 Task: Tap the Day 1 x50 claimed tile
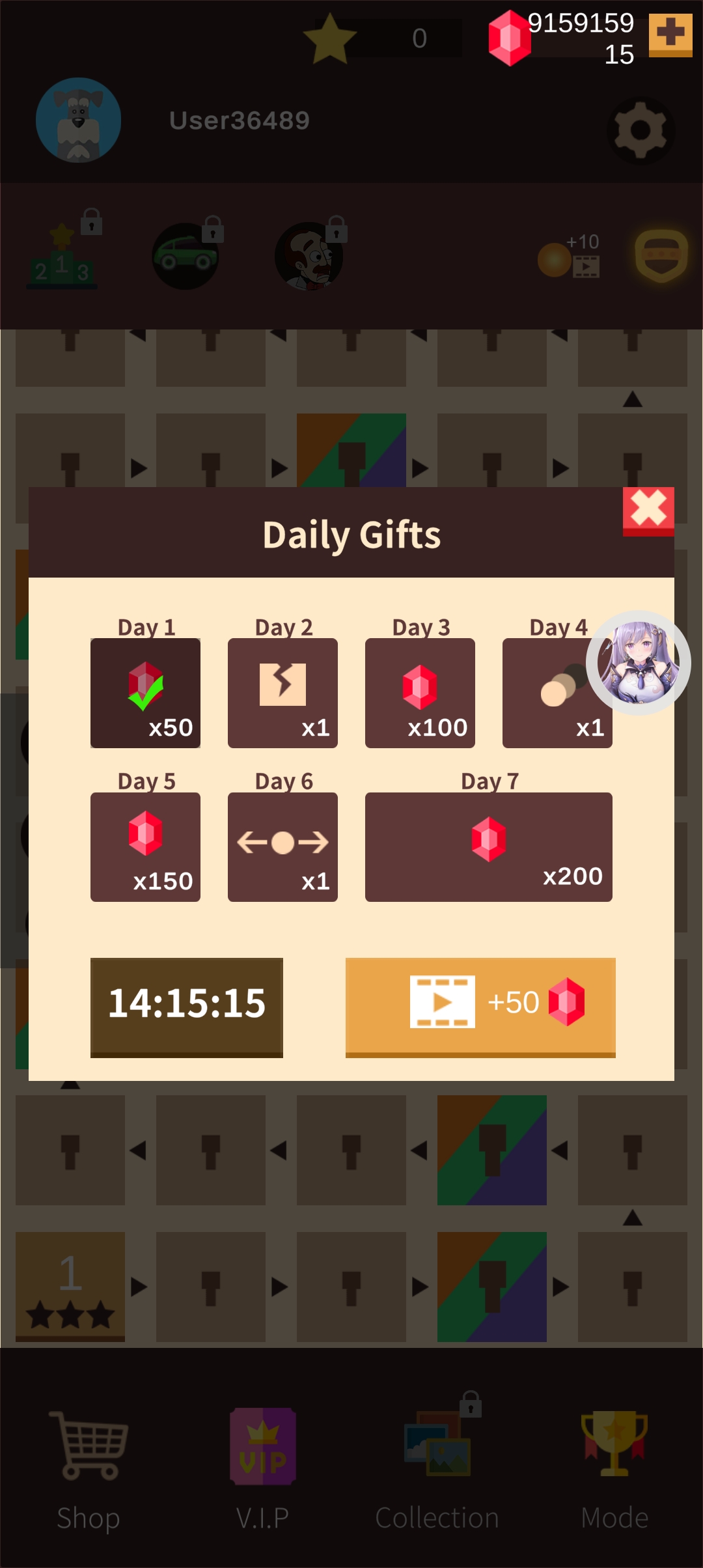[x=145, y=693]
